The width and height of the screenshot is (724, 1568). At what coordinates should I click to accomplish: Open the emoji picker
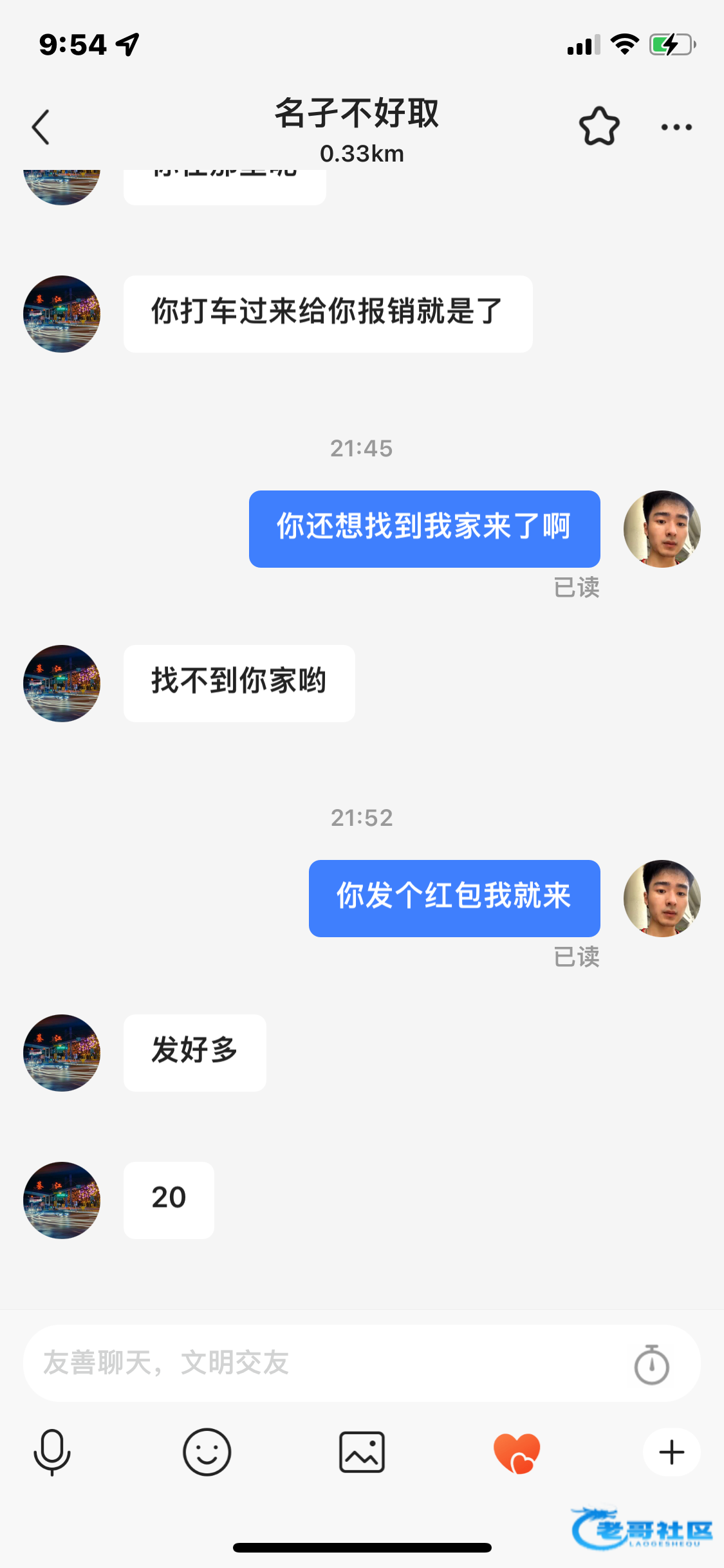point(207,1452)
